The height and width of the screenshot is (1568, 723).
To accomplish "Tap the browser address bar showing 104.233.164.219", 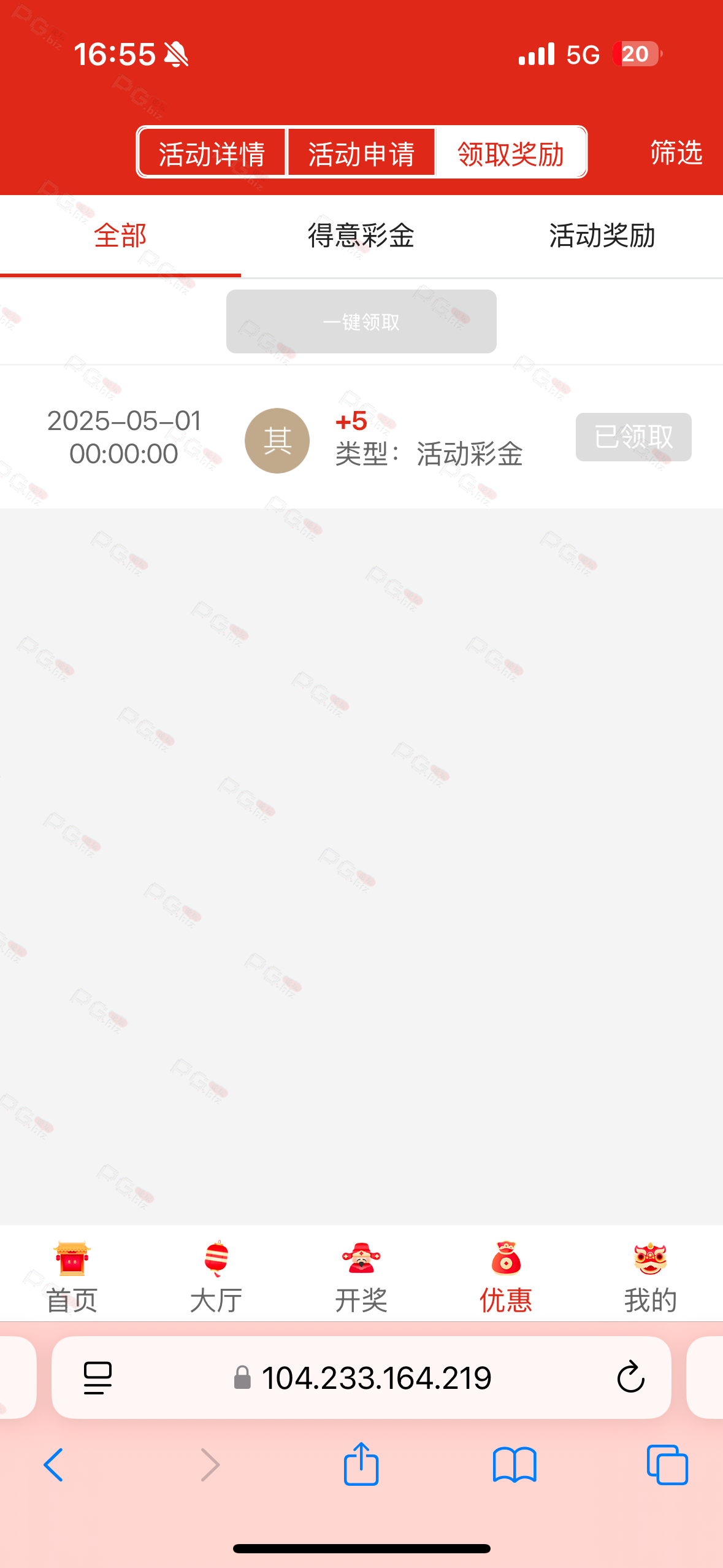I will pyautogui.click(x=362, y=1378).
